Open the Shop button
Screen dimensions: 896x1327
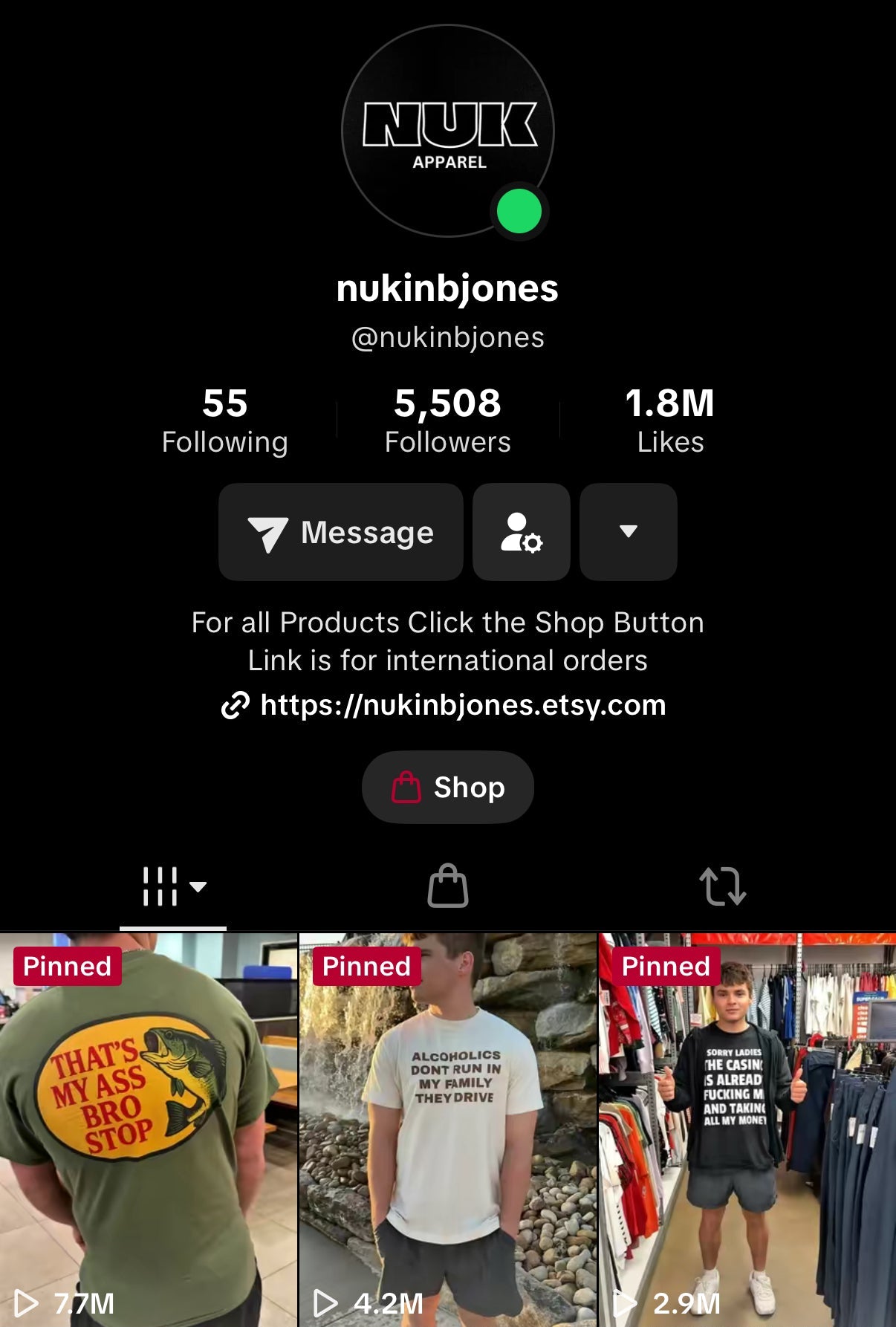447,787
